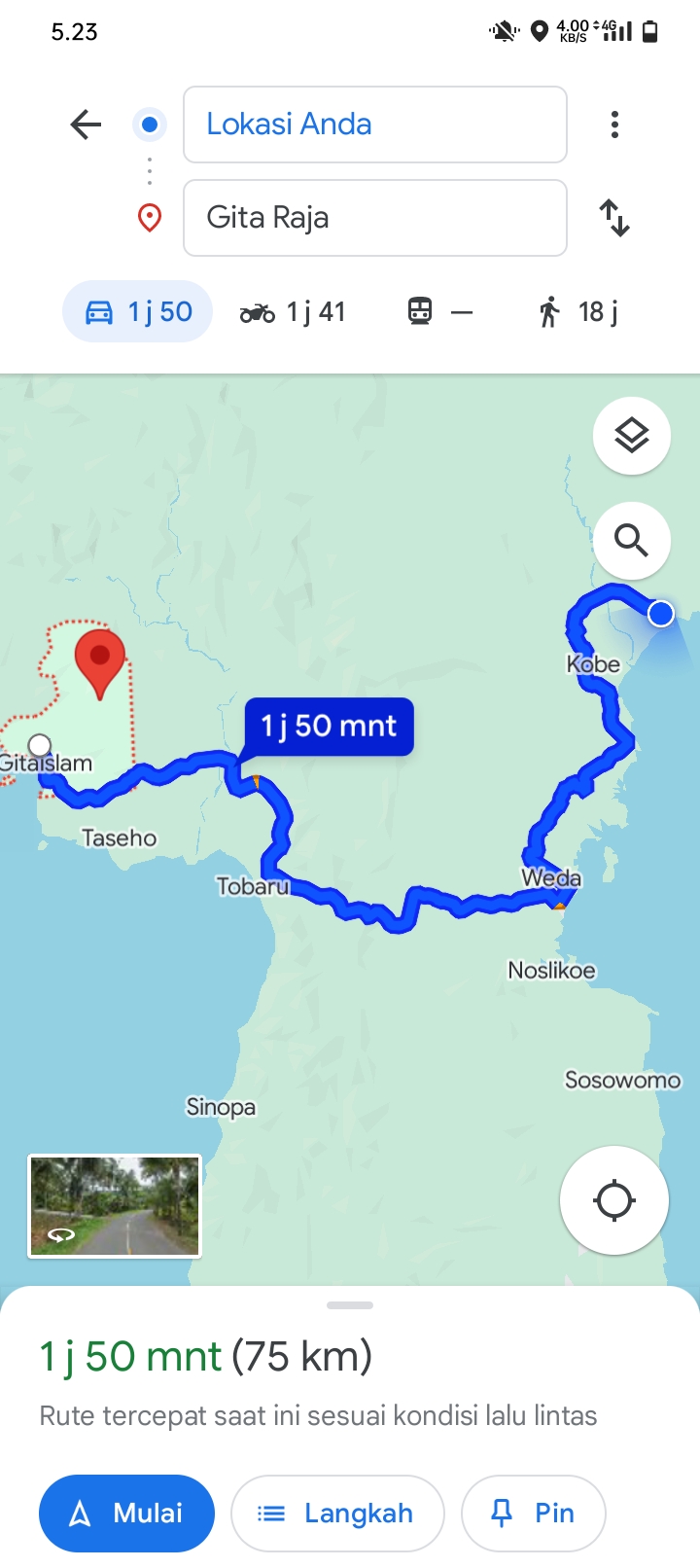Open the three-dot overflow menu
The height and width of the screenshot is (1568, 700).
[x=614, y=125]
